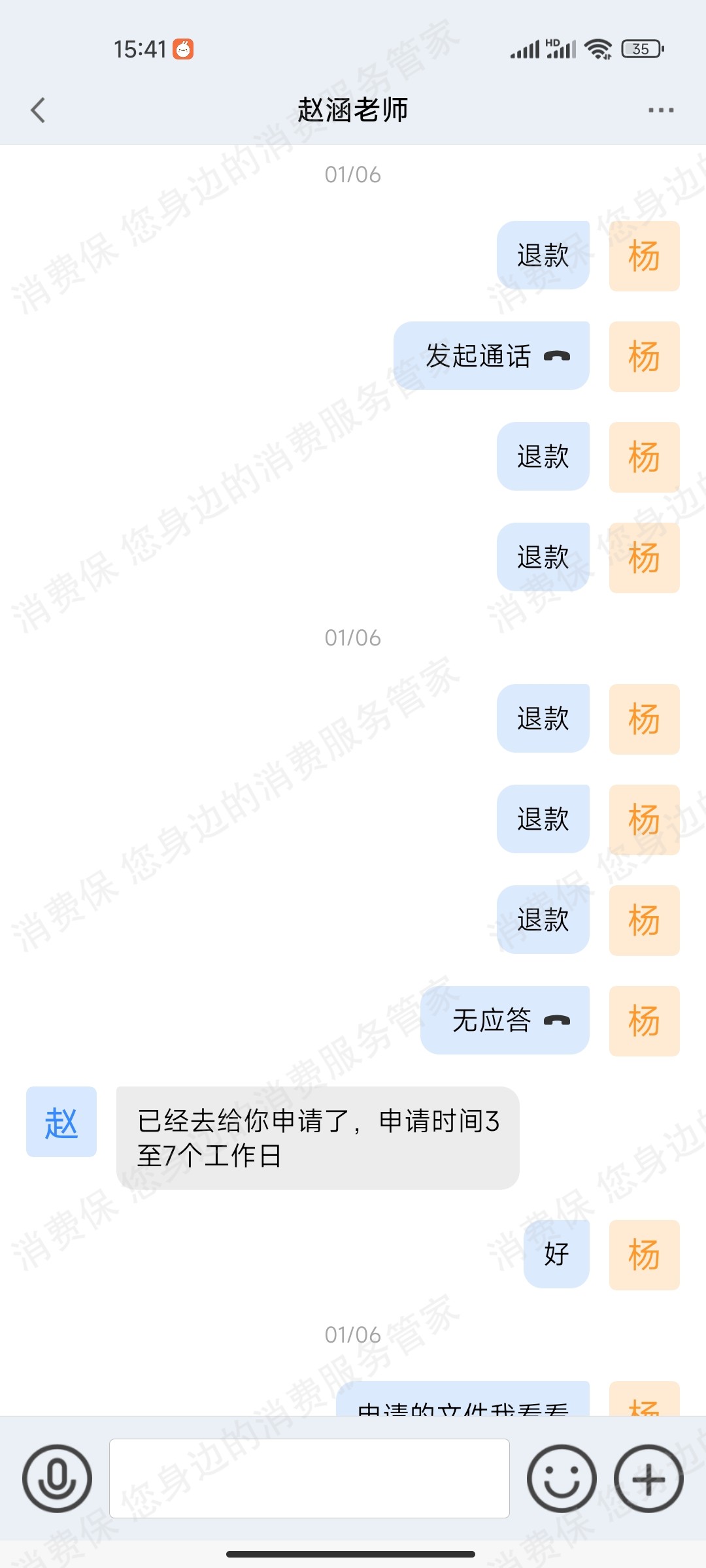
Task: Open the plus attachment menu
Action: click(x=648, y=1478)
